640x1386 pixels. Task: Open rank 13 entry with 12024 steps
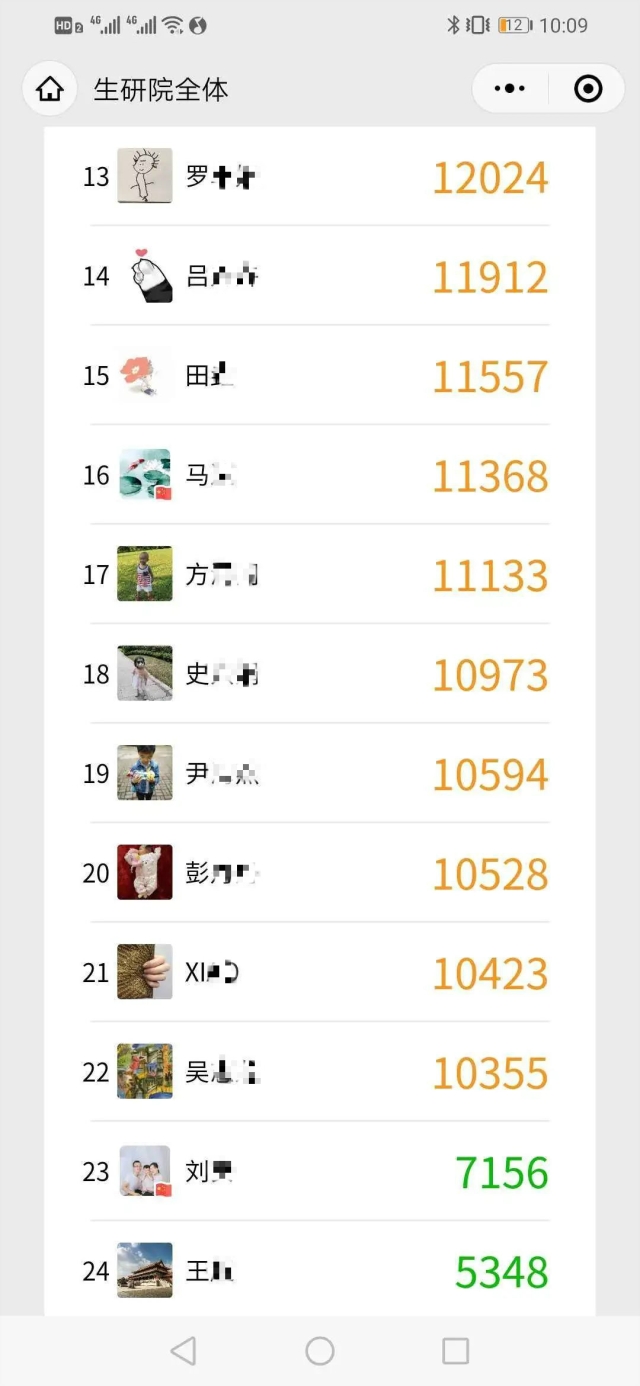pyautogui.click(x=320, y=177)
